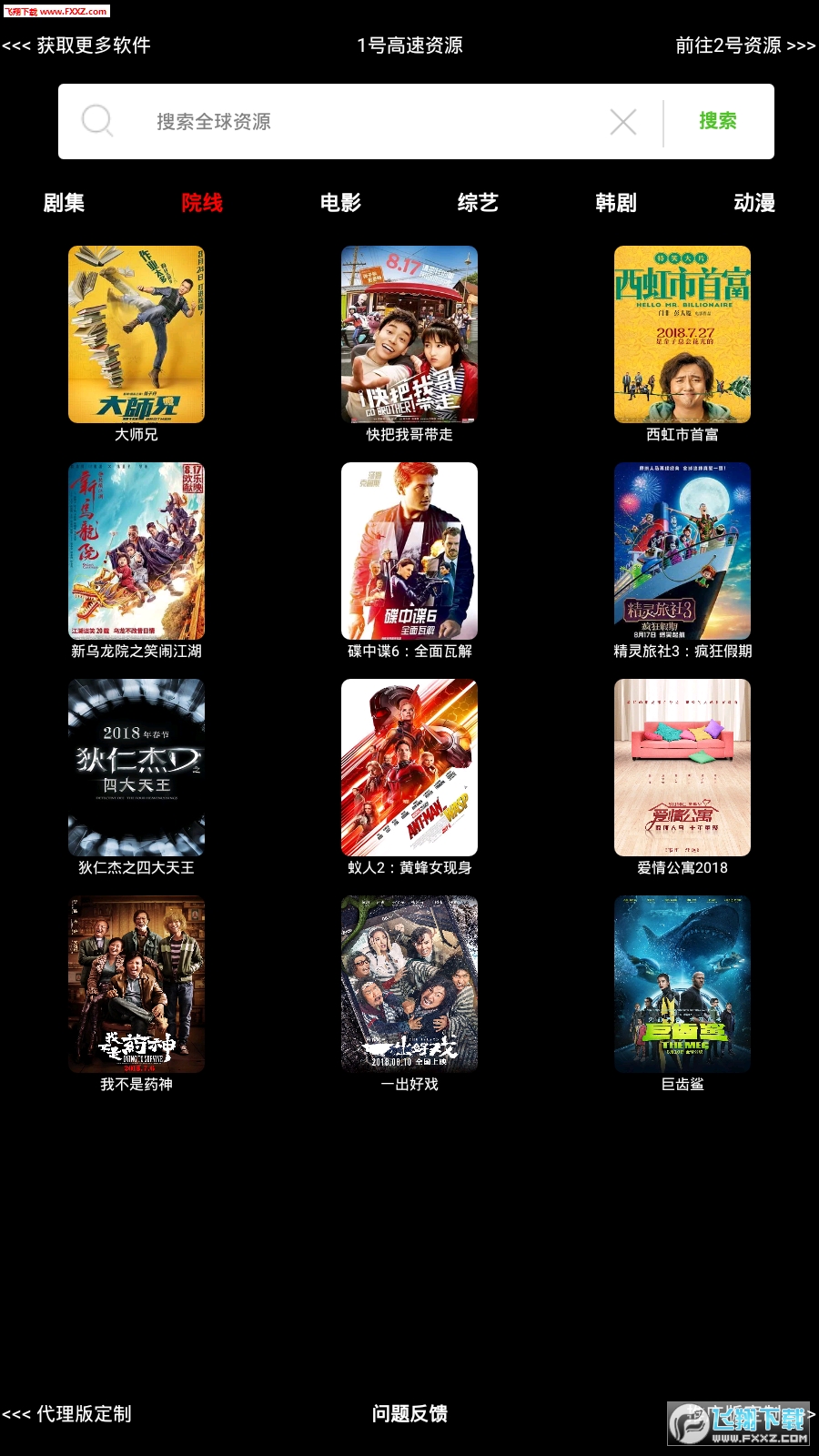
Task: Select 碟中谍6：全面瓦解
Action: coord(409,551)
